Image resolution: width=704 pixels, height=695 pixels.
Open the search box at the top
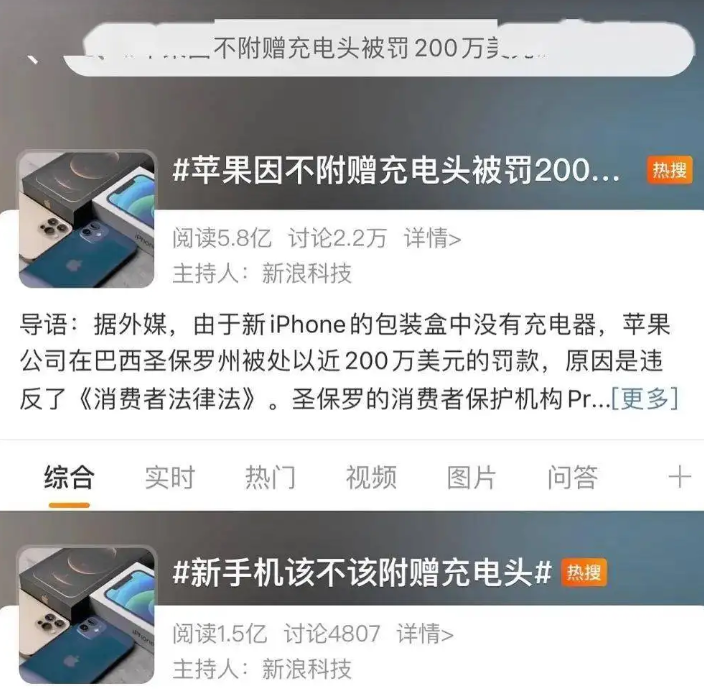point(380,50)
